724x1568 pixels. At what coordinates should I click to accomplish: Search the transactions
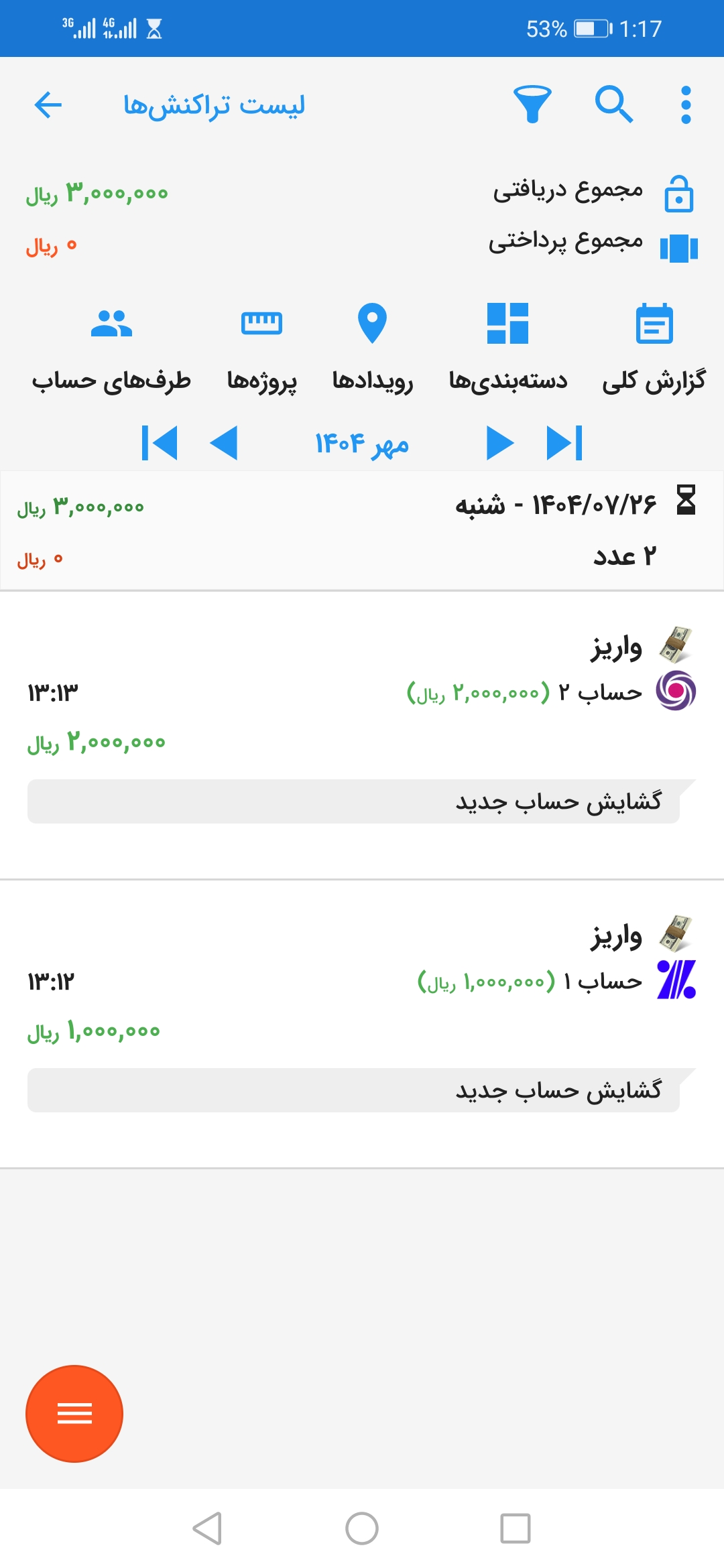(613, 105)
